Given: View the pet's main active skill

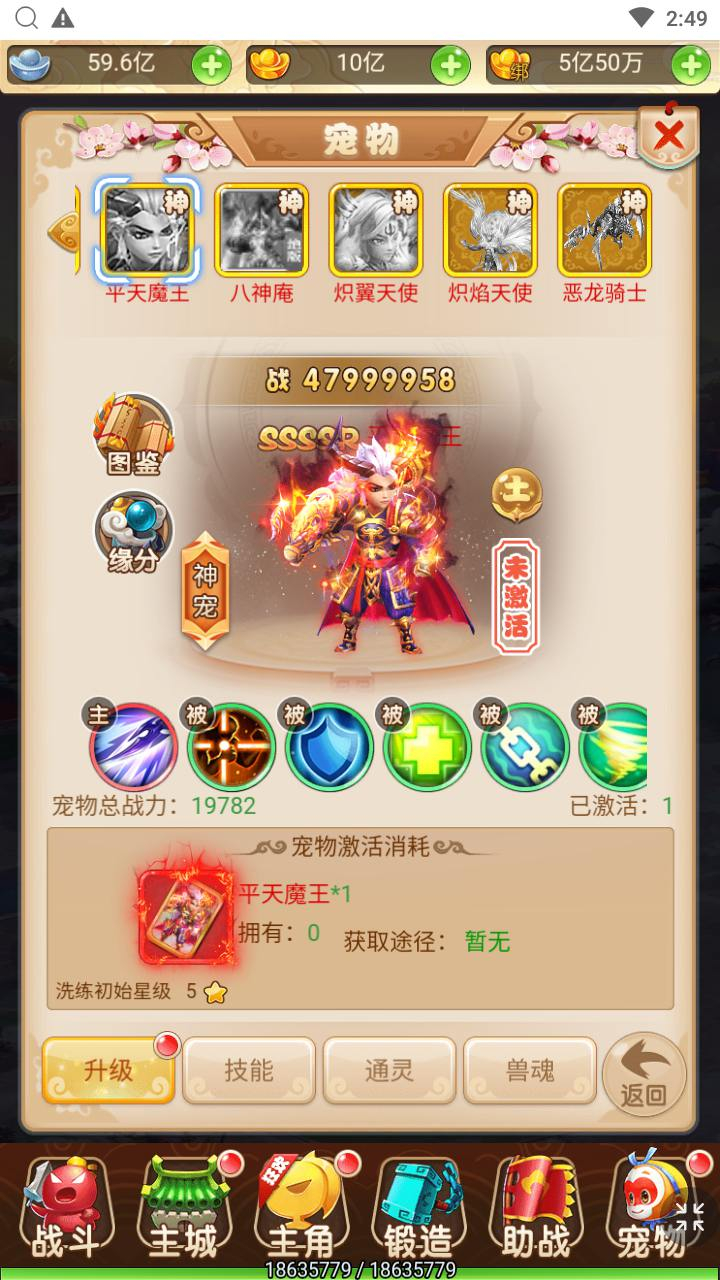Looking at the screenshot, I should coord(132,746).
